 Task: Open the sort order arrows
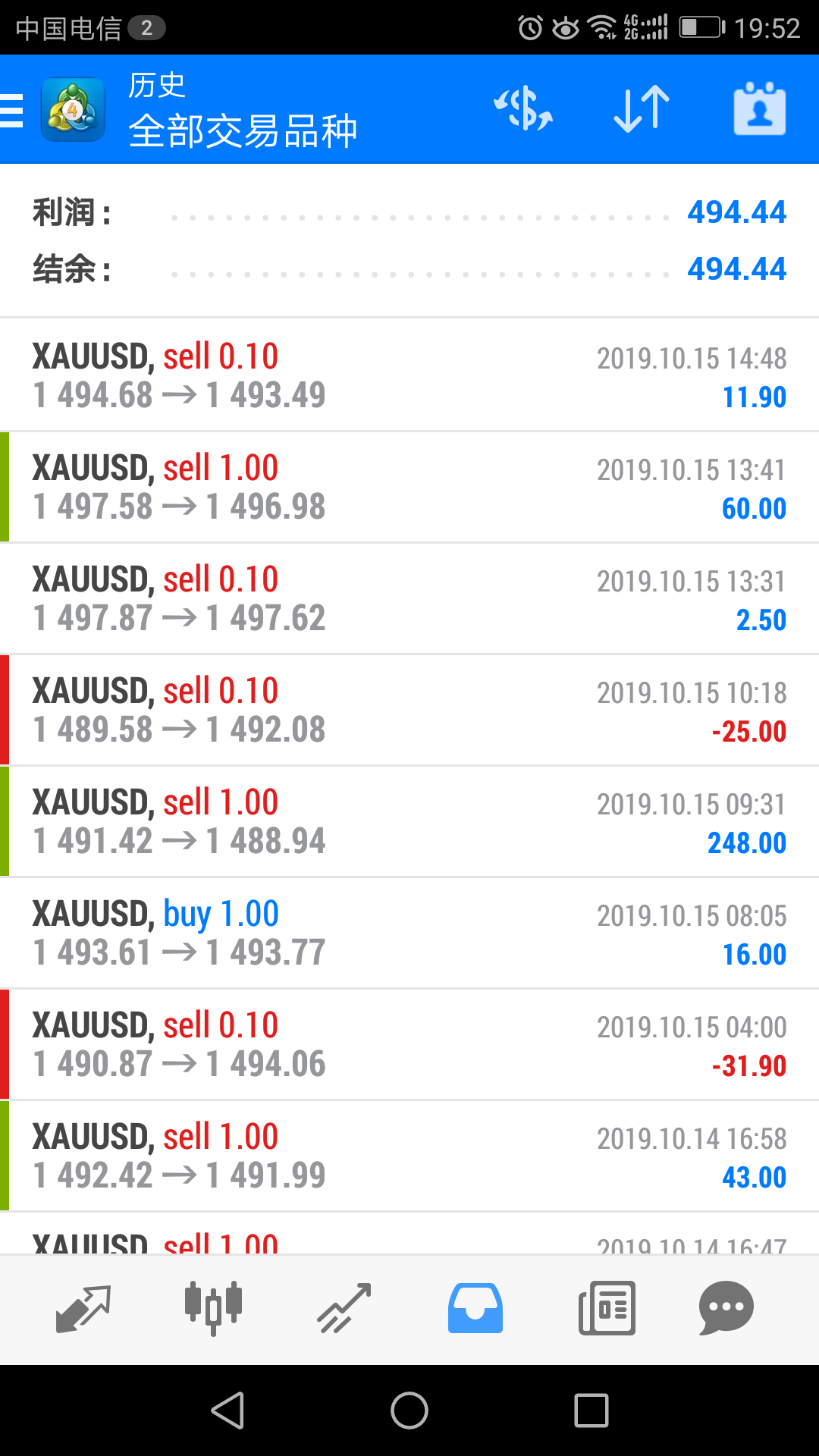(642, 109)
